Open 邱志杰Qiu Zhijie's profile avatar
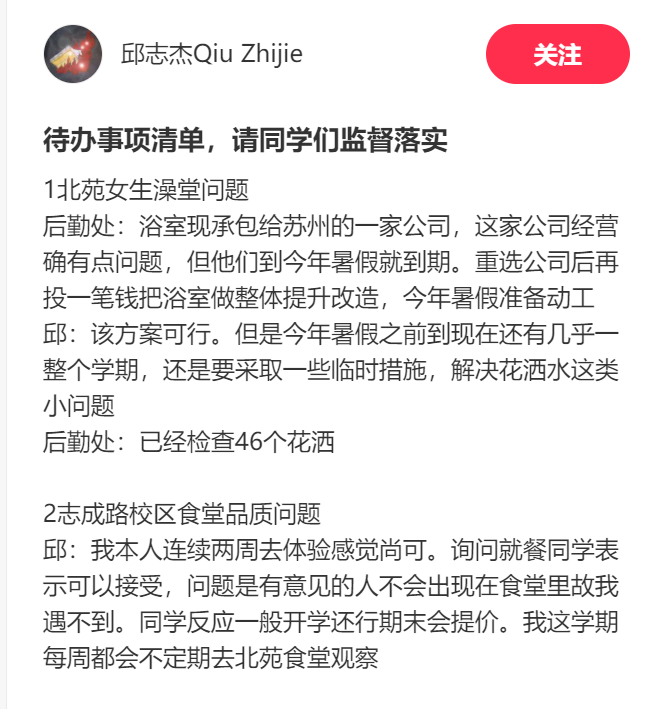Viewport: 661px width, 709px height. tap(73, 54)
